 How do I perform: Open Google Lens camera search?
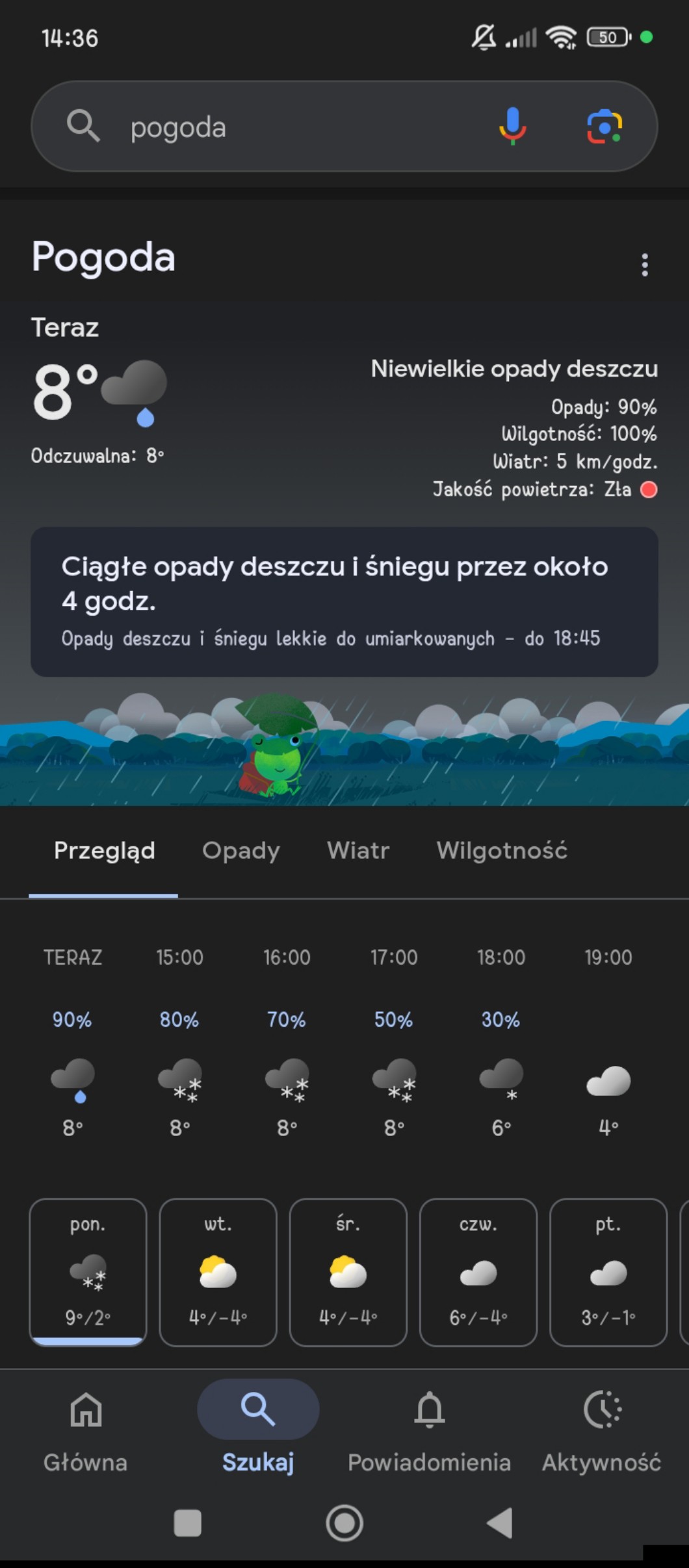coord(604,126)
